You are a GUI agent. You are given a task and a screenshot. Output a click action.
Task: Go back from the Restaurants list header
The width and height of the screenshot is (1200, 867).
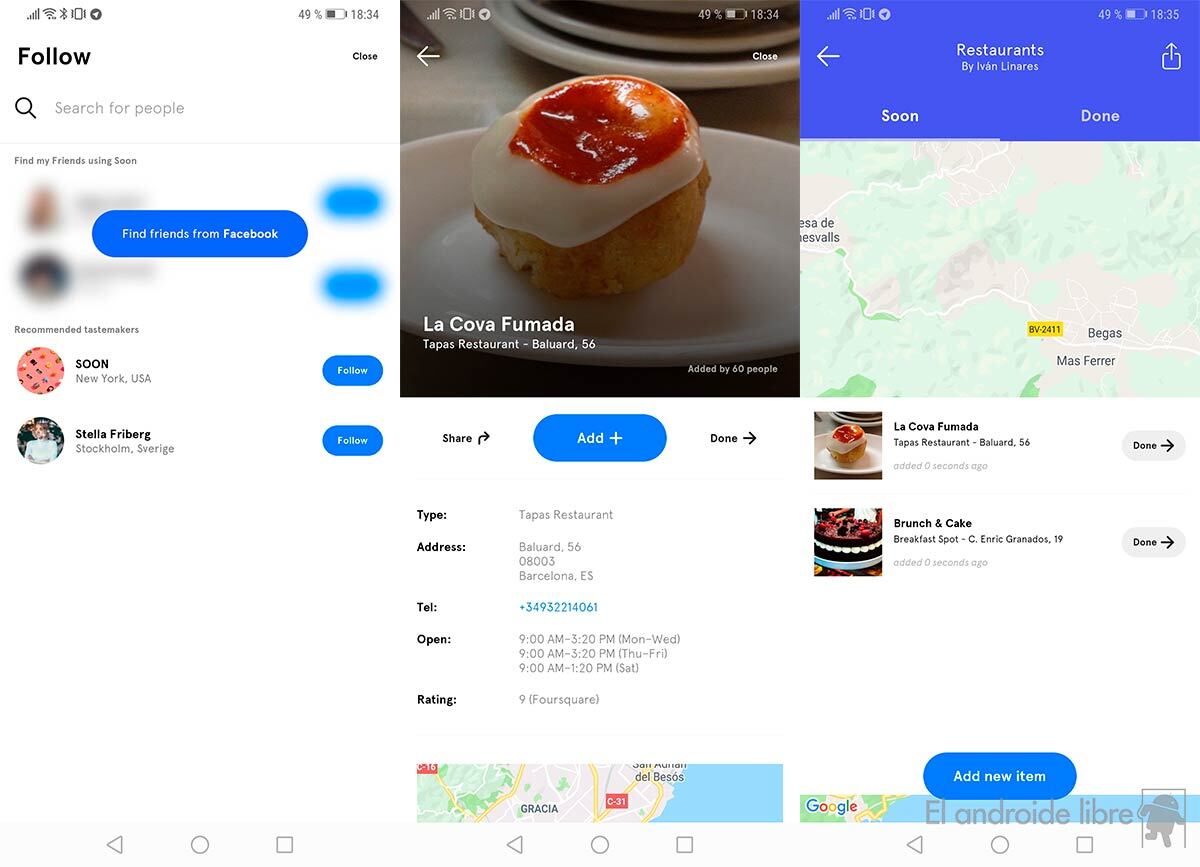pyautogui.click(x=828, y=57)
